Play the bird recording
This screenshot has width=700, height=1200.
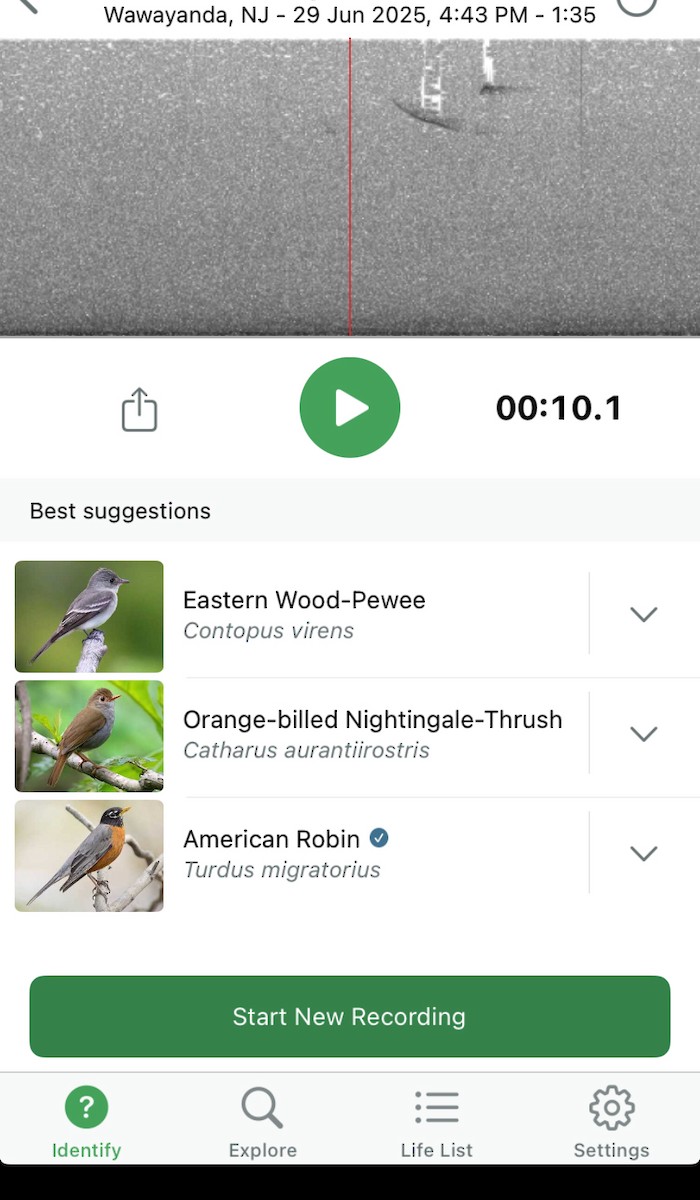pyautogui.click(x=350, y=408)
